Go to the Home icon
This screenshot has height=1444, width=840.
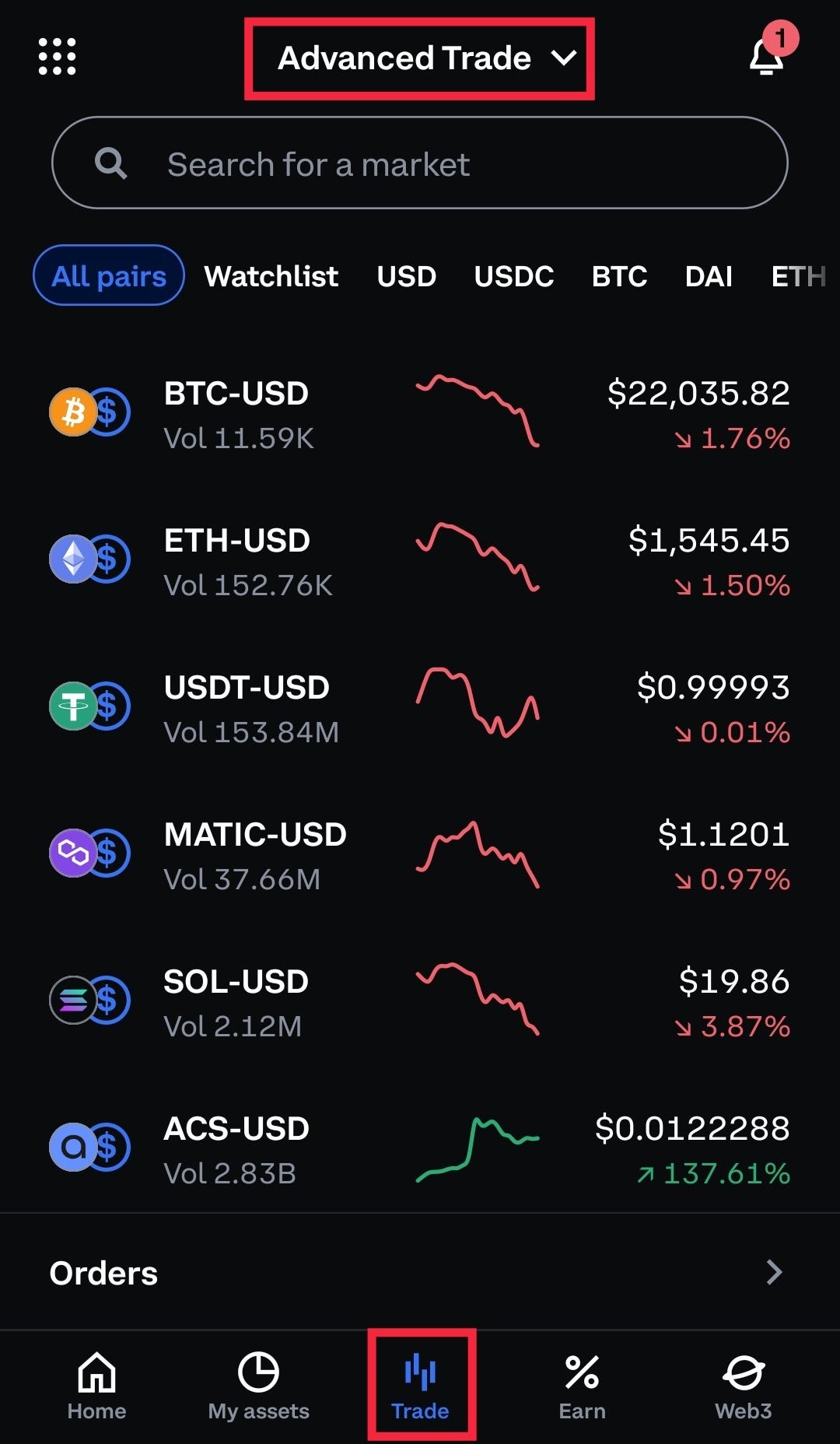click(x=96, y=1373)
